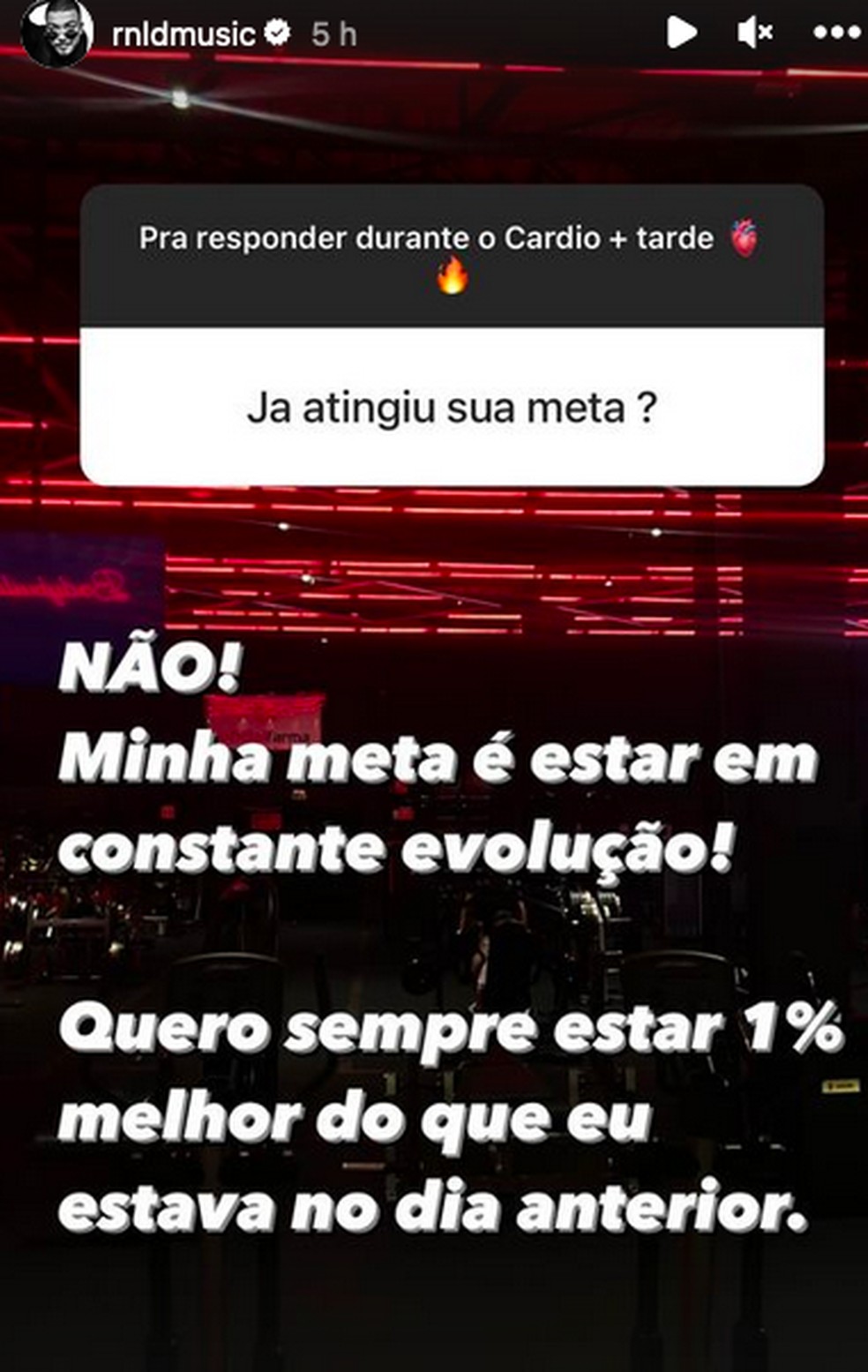Open the three-dot overflow menu

tap(835, 33)
